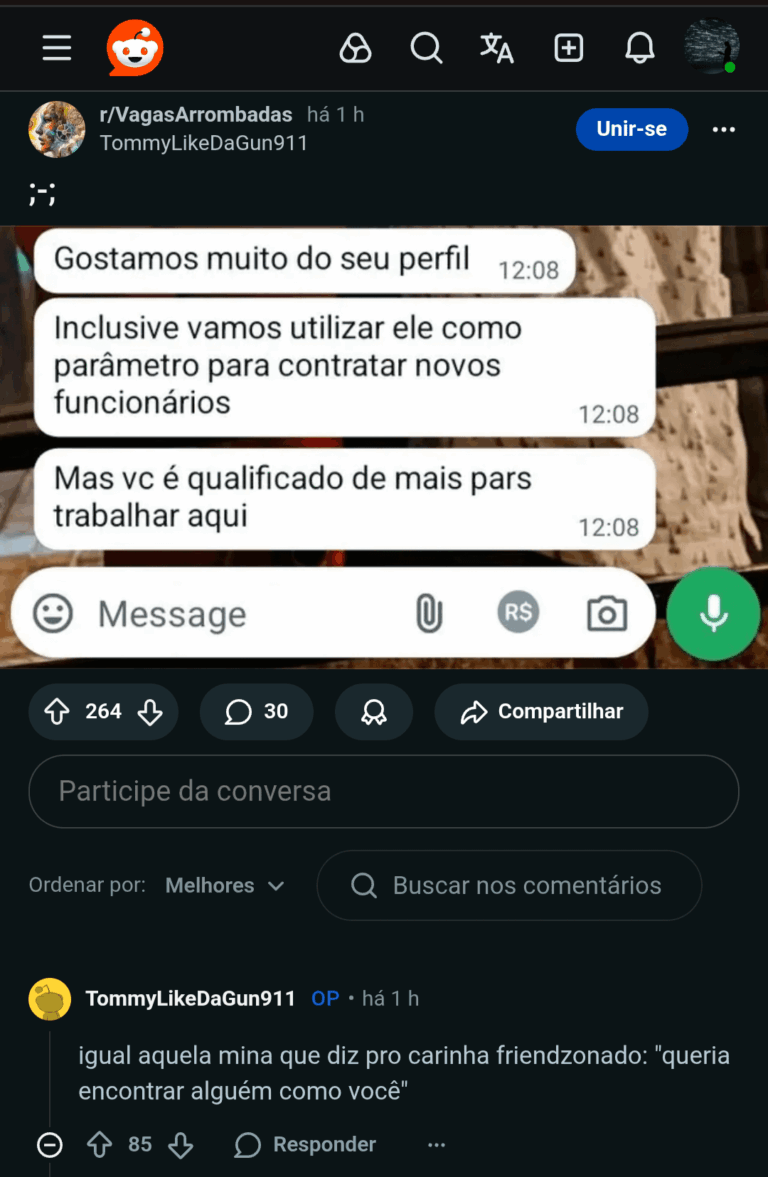The width and height of the screenshot is (768, 1177).
Task: Downvote the post
Action: [150, 711]
